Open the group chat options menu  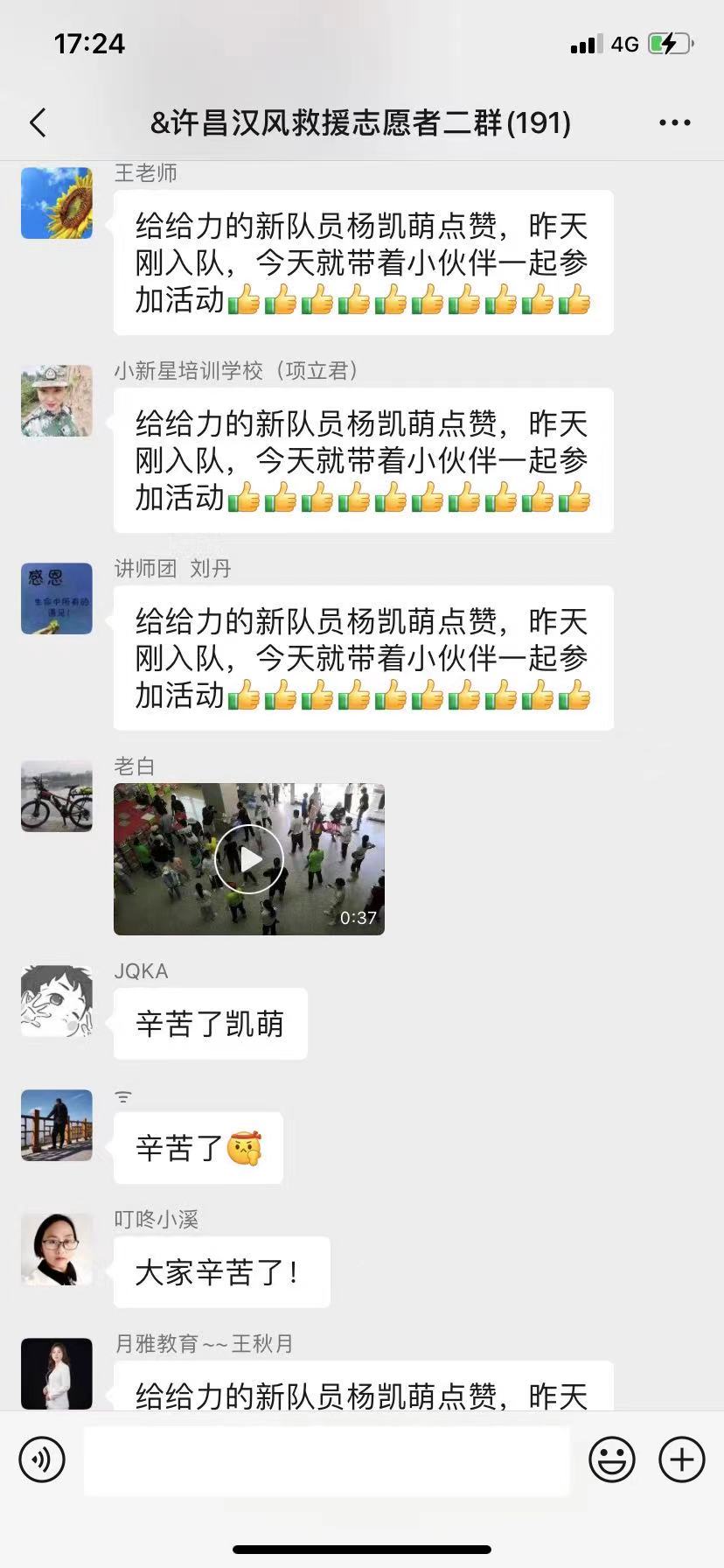pyautogui.click(x=674, y=123)
